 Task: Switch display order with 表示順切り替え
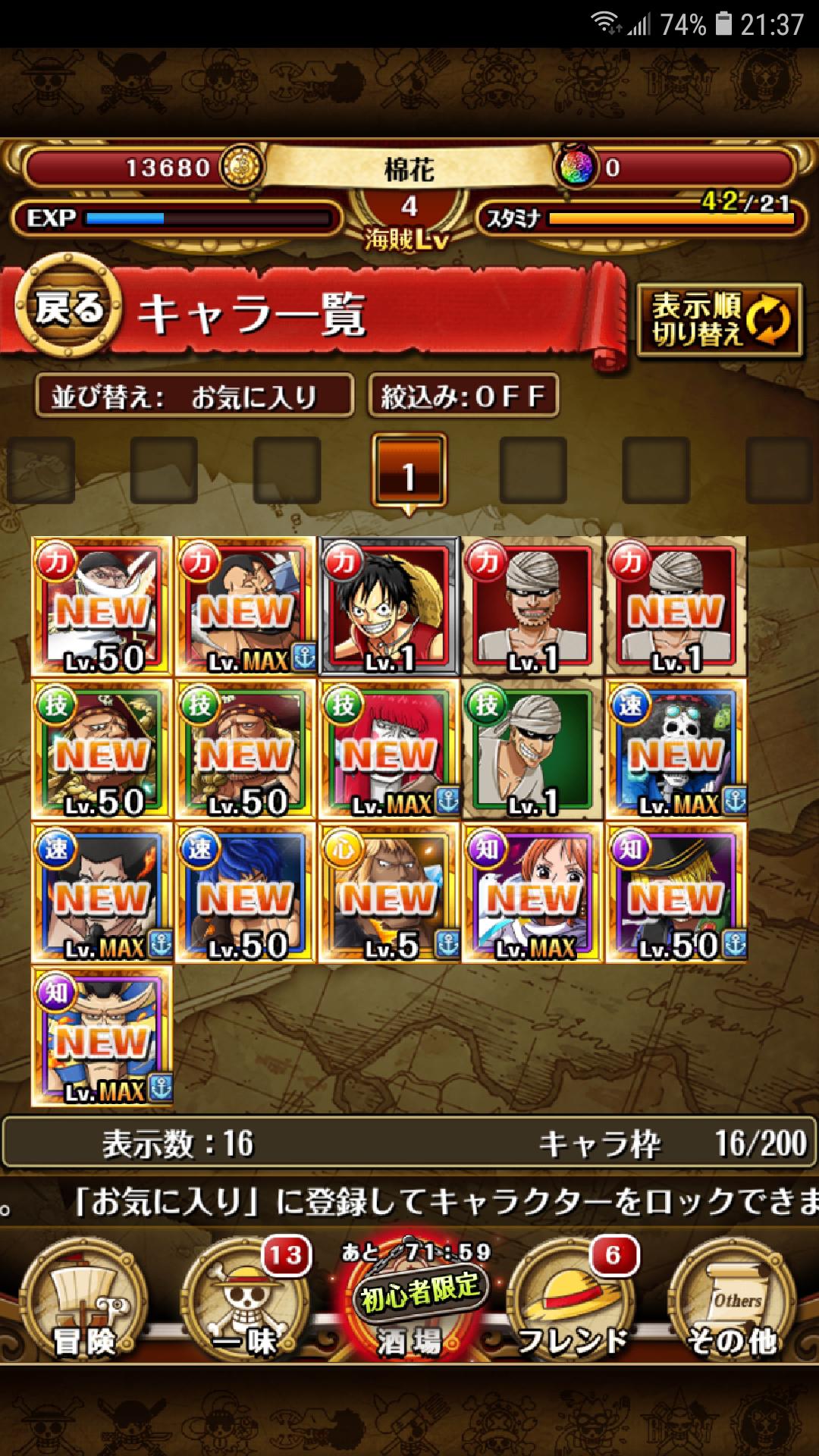click(x=719, y=320)
